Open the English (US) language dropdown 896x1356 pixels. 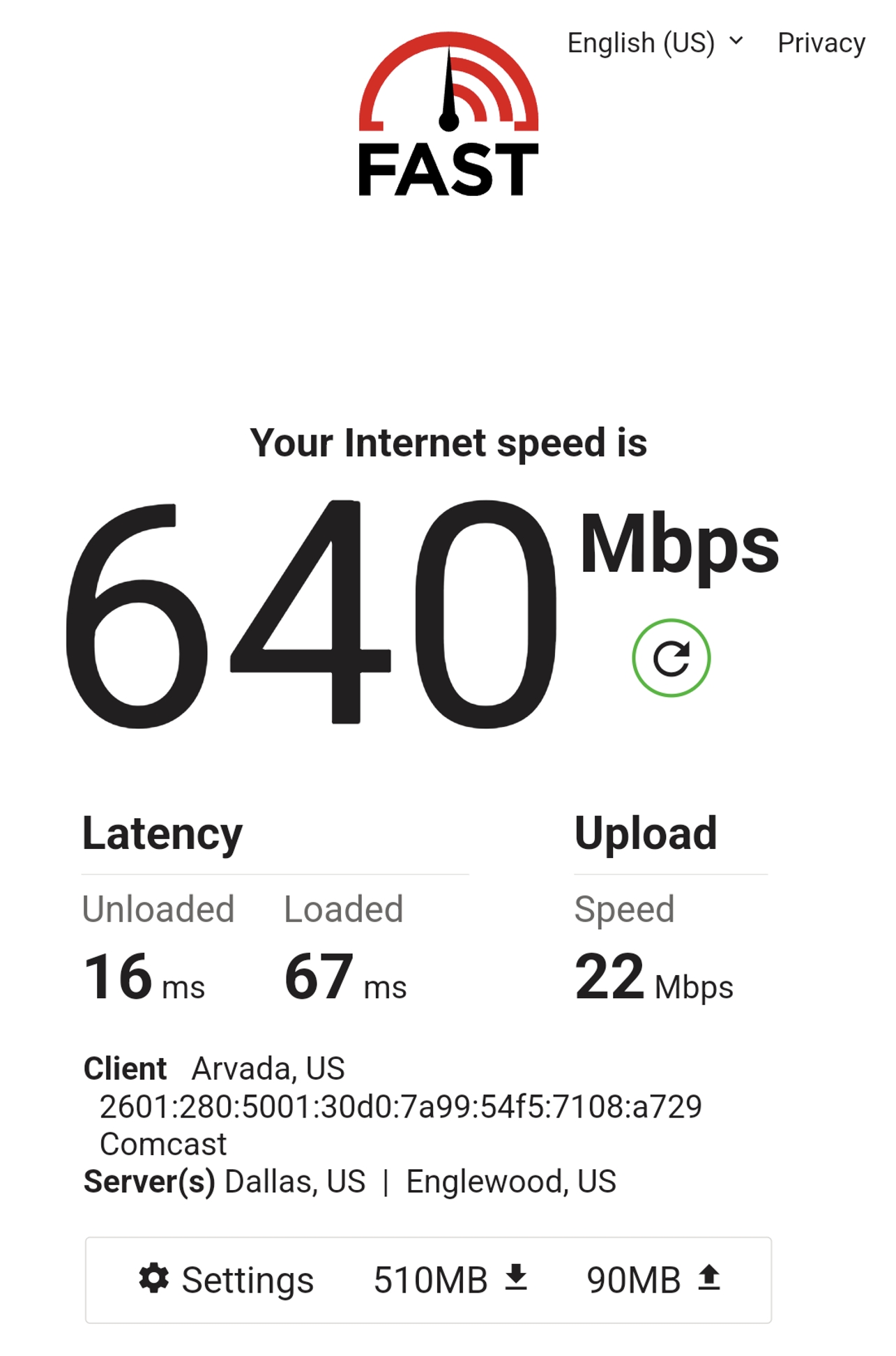[x=654, y=43]
